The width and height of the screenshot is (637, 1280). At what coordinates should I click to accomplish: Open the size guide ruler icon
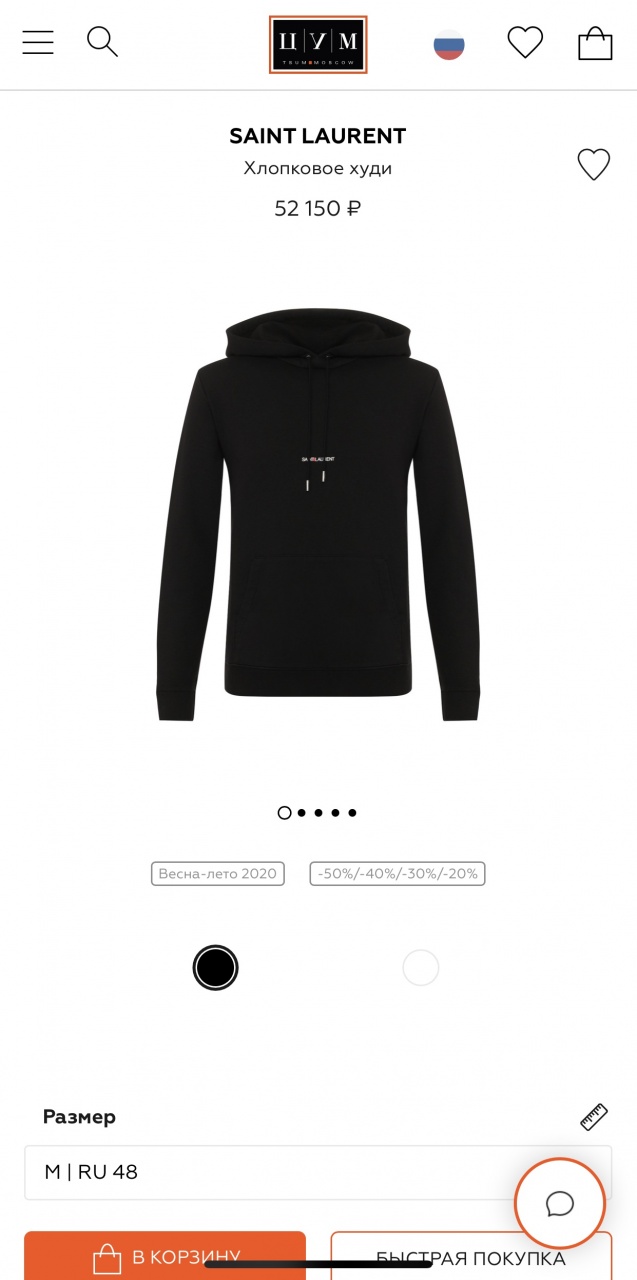click(x=594, y=1117)
